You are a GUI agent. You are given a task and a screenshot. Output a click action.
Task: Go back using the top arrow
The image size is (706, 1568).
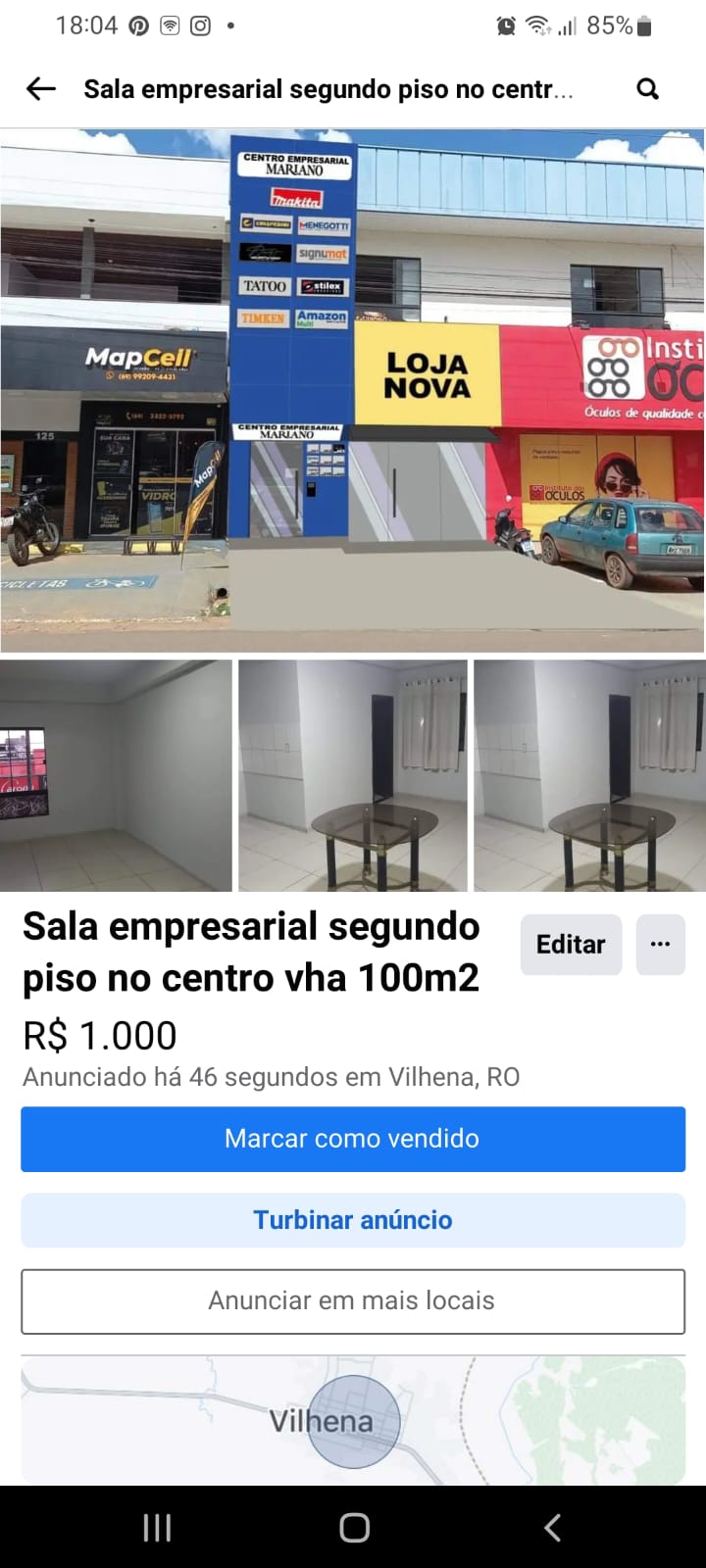(41, 89)
